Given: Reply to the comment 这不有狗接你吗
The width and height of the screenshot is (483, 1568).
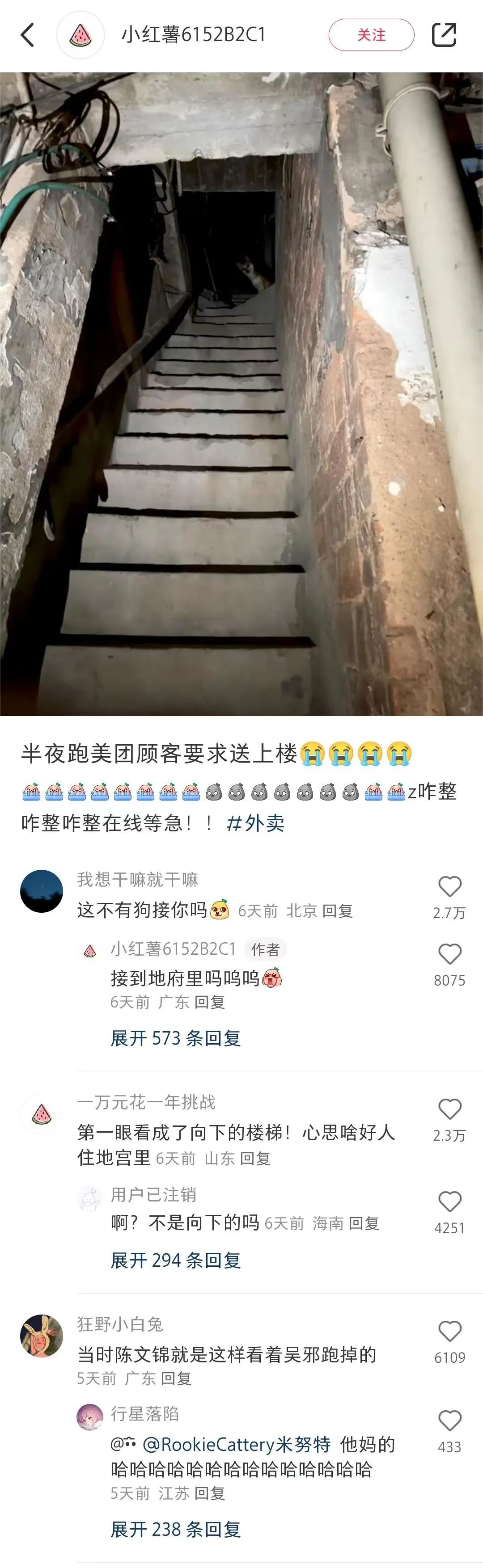Looking at the screenshot, I should click(x=338, y=910).
